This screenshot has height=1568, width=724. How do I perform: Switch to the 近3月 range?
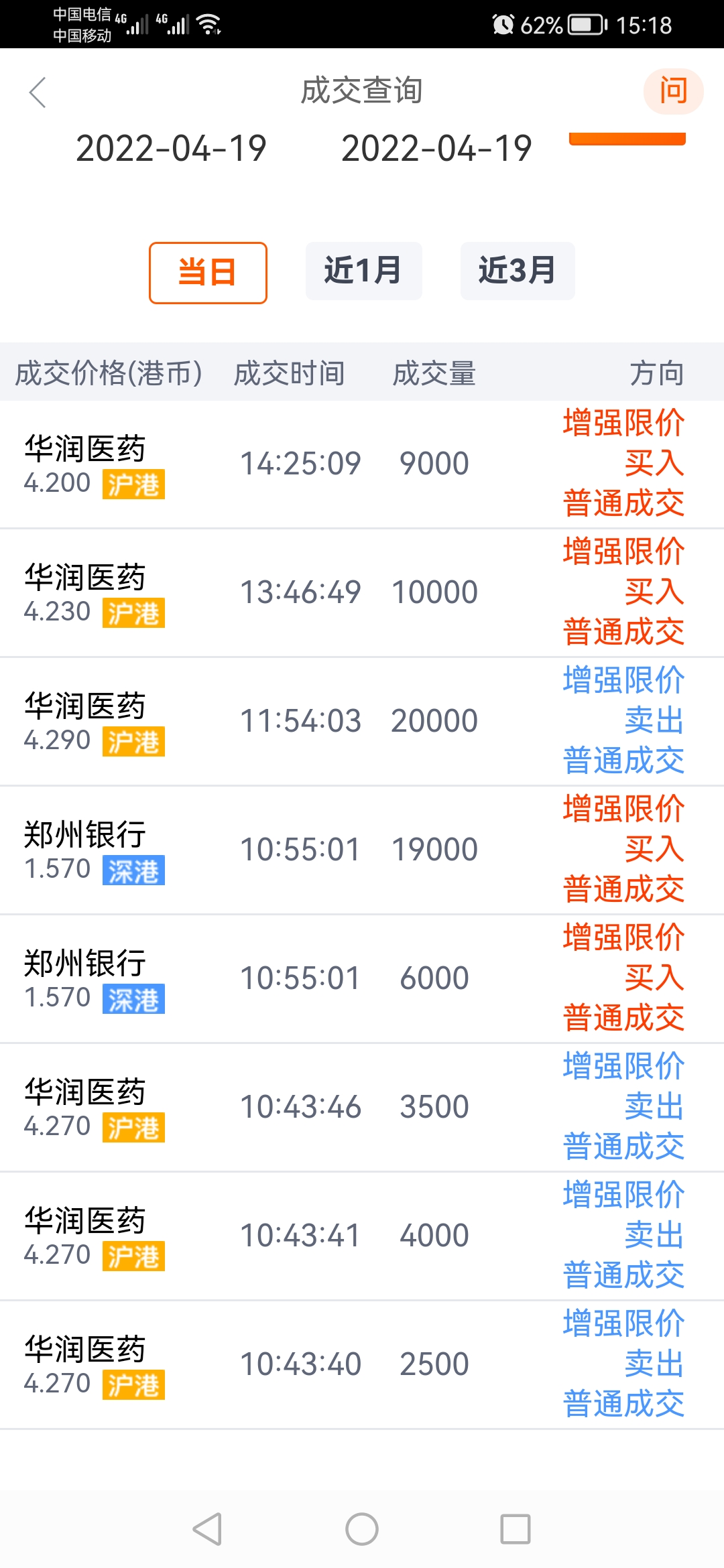[x=517, y=271]
